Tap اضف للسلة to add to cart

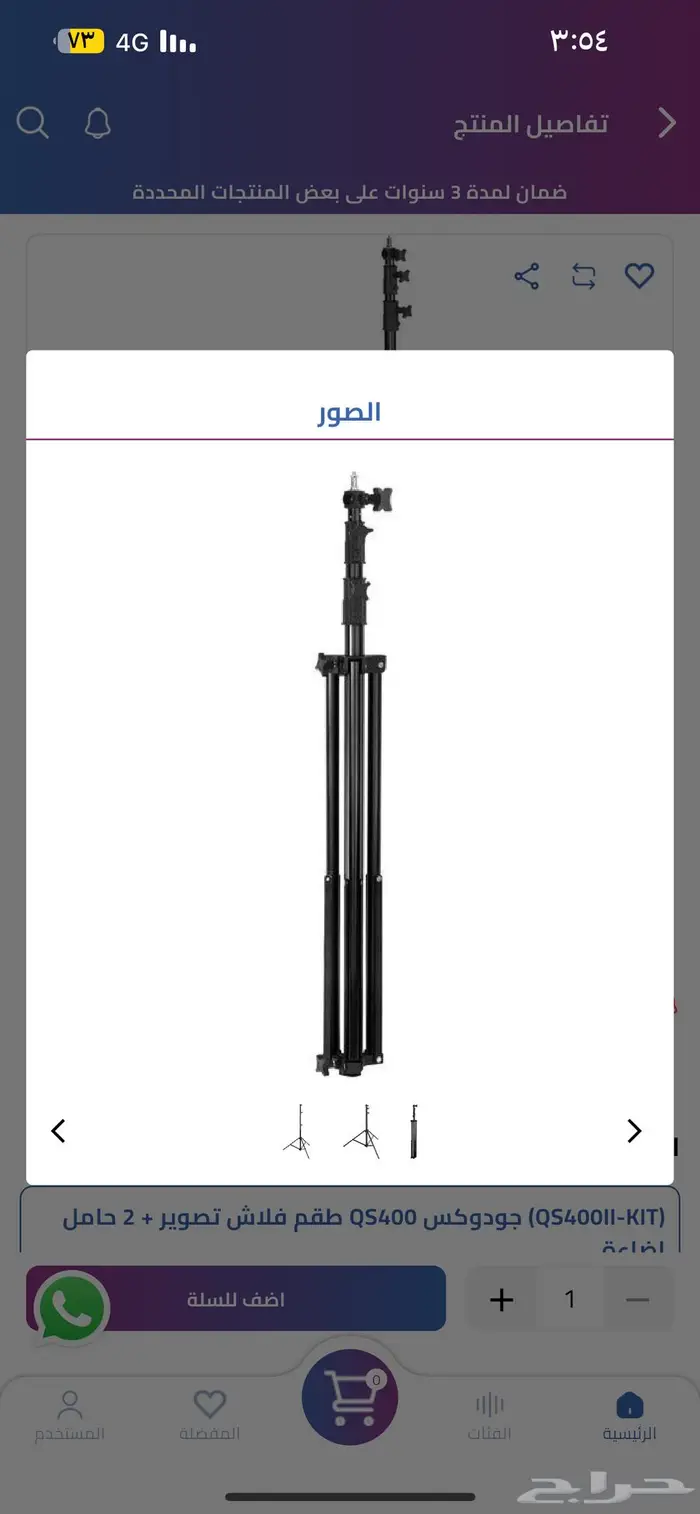click(x=236, y=1299)
